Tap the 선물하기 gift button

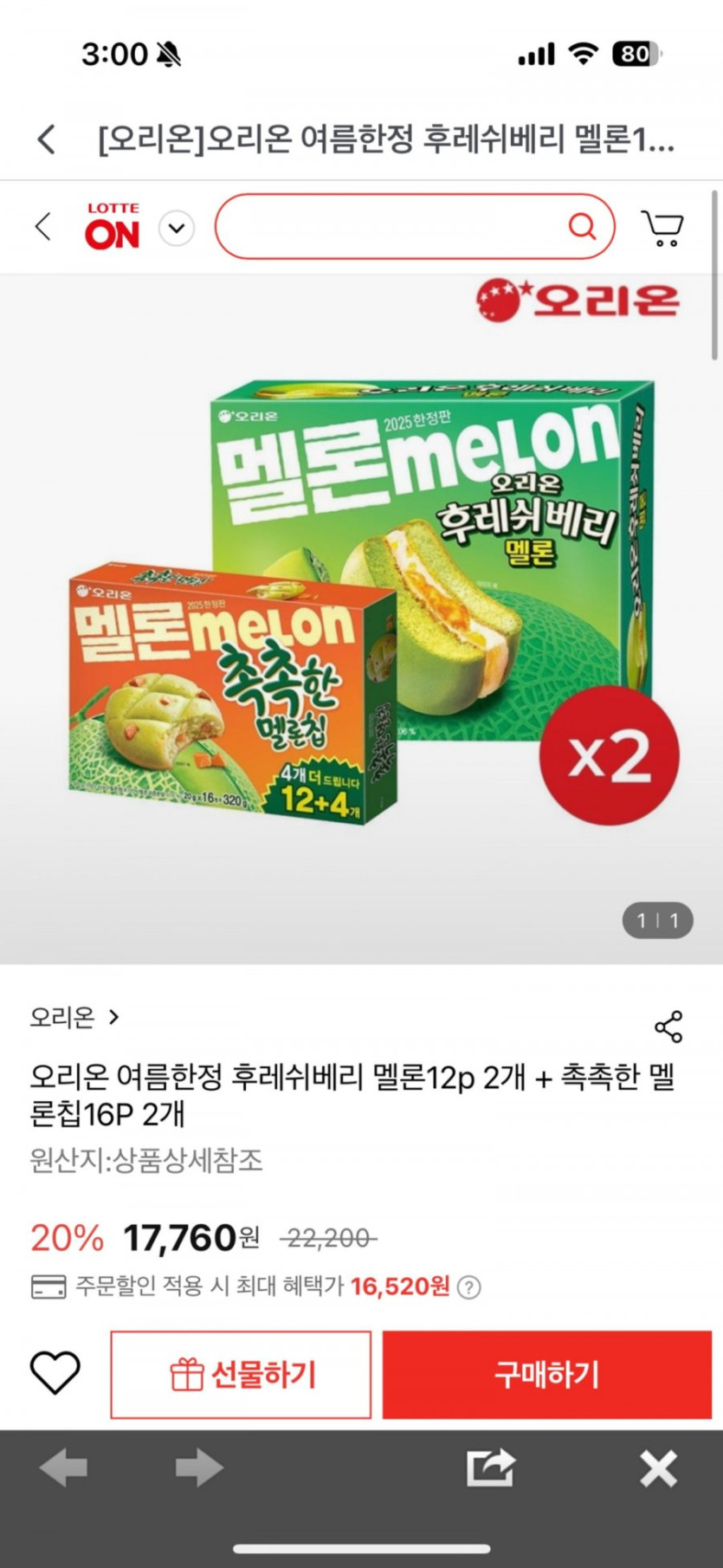point(242,1375)
